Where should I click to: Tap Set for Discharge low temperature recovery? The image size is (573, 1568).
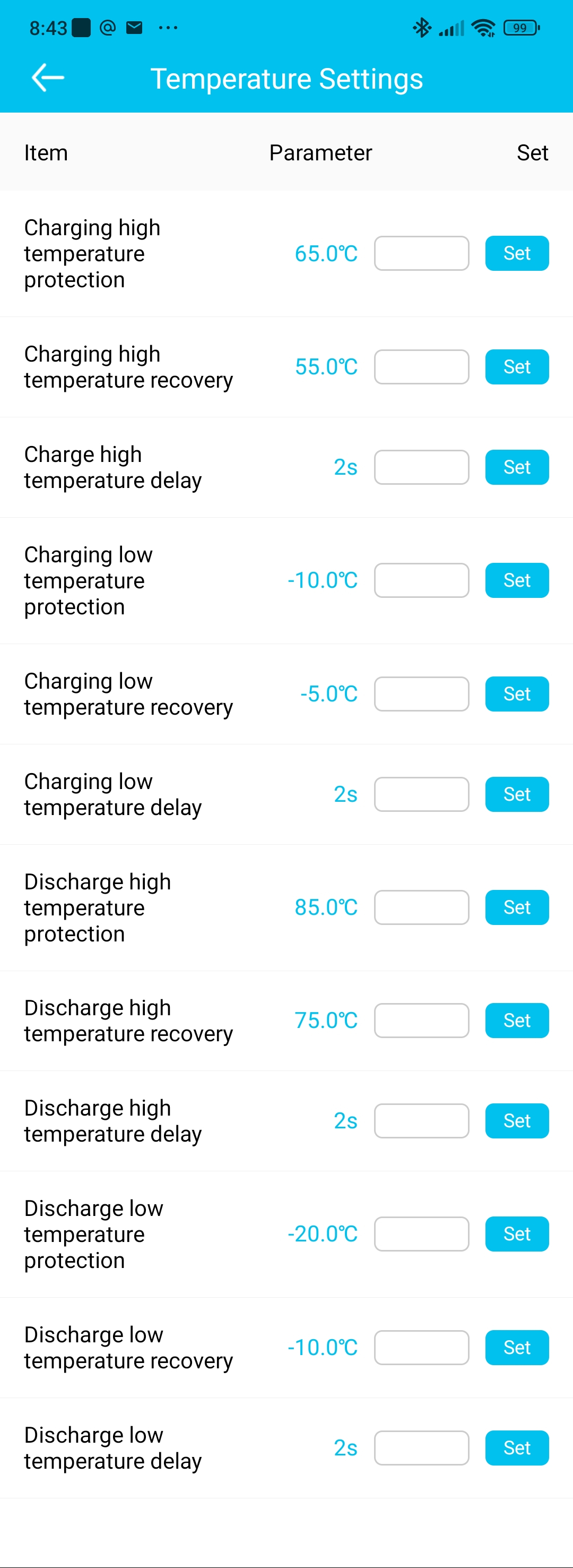tap(516, 1348)
